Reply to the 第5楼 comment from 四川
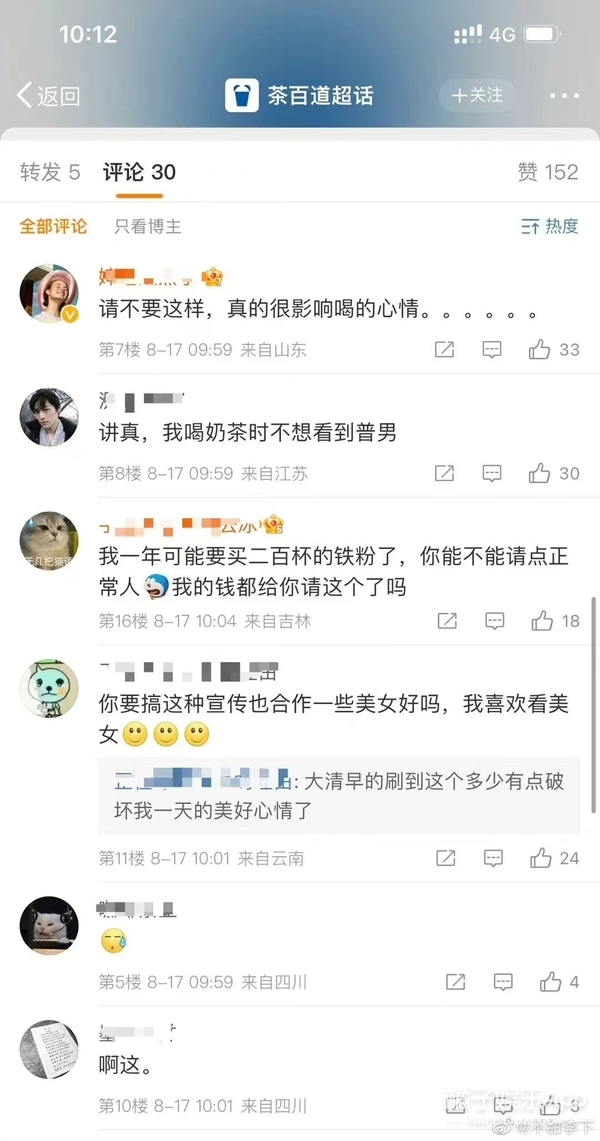The height and width of the screenshot is (1141, 600). click(502, 982)
